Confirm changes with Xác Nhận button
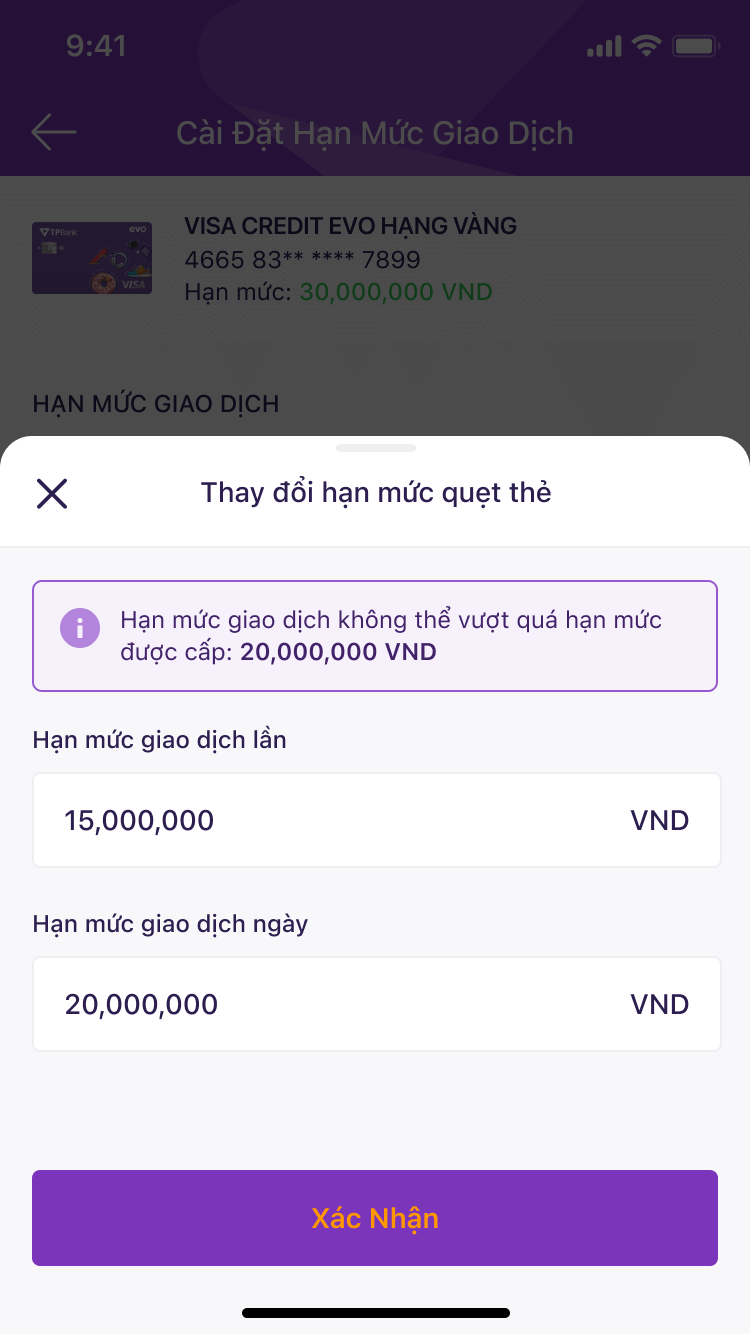Viewport: 750px width, 1334px height. click(x=375, y=1218)
